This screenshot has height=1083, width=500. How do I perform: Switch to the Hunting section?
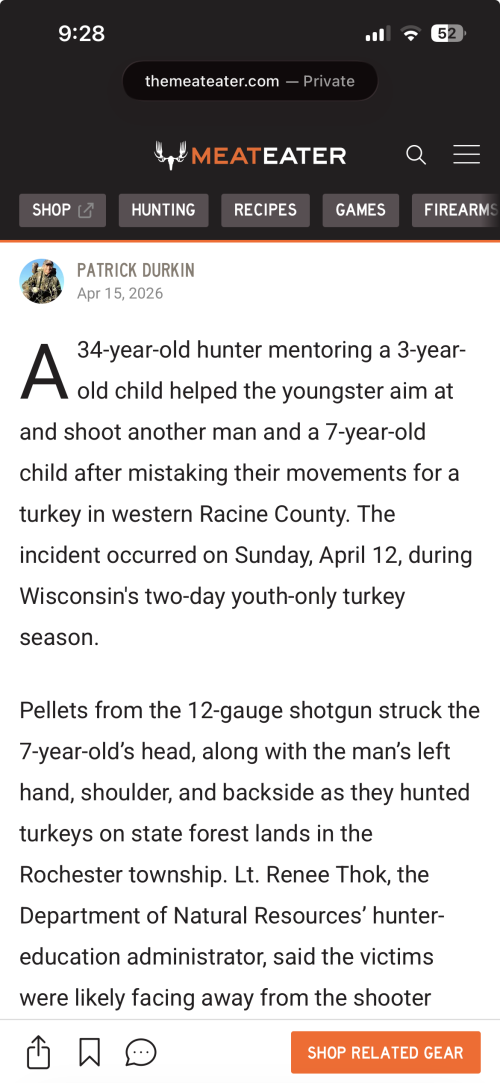[164, 210]
